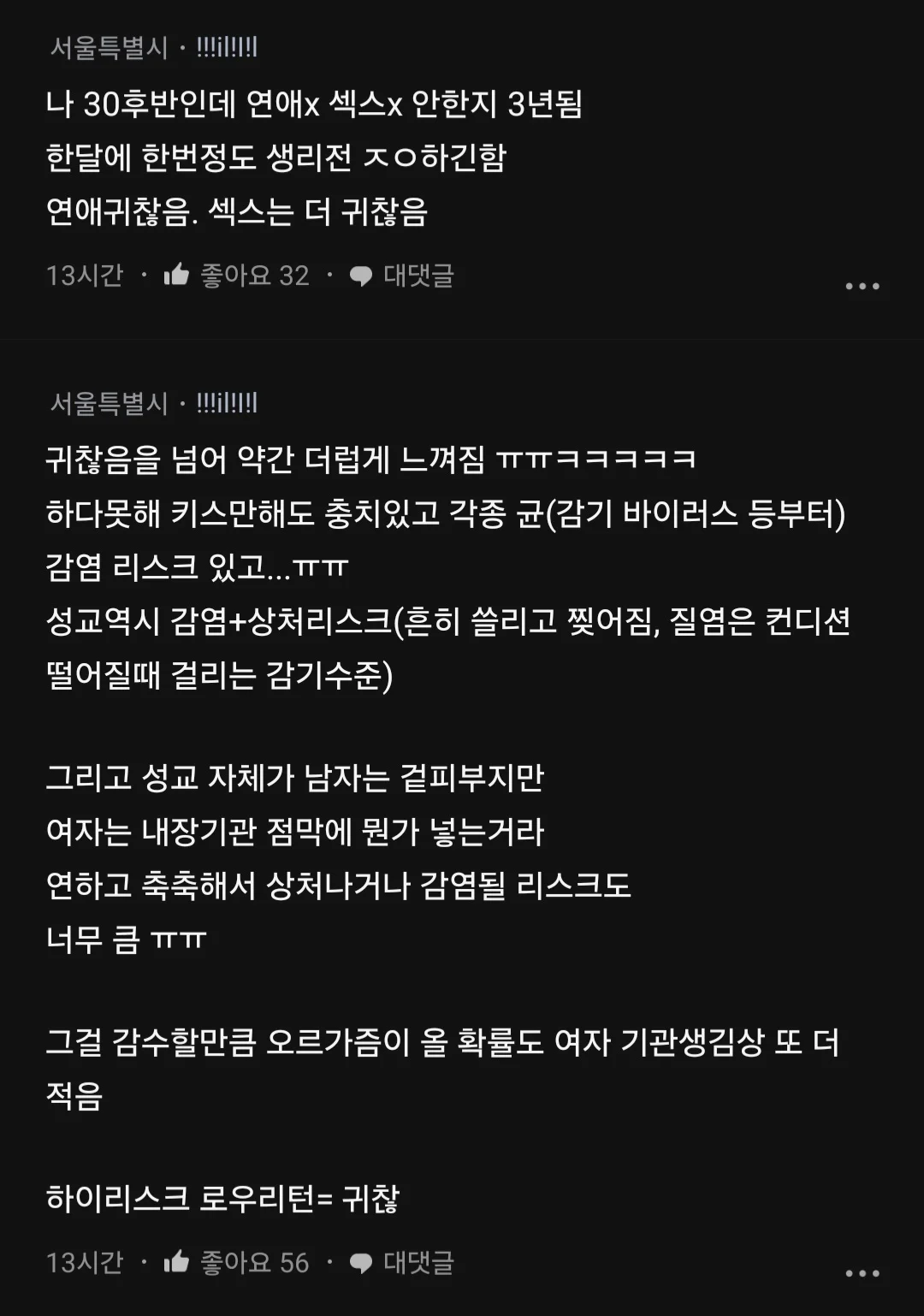The width and height of the screenshot is (924, 1316).
Task: Open overflow menu on comment with 32 likes
Action: pos(862,286)
